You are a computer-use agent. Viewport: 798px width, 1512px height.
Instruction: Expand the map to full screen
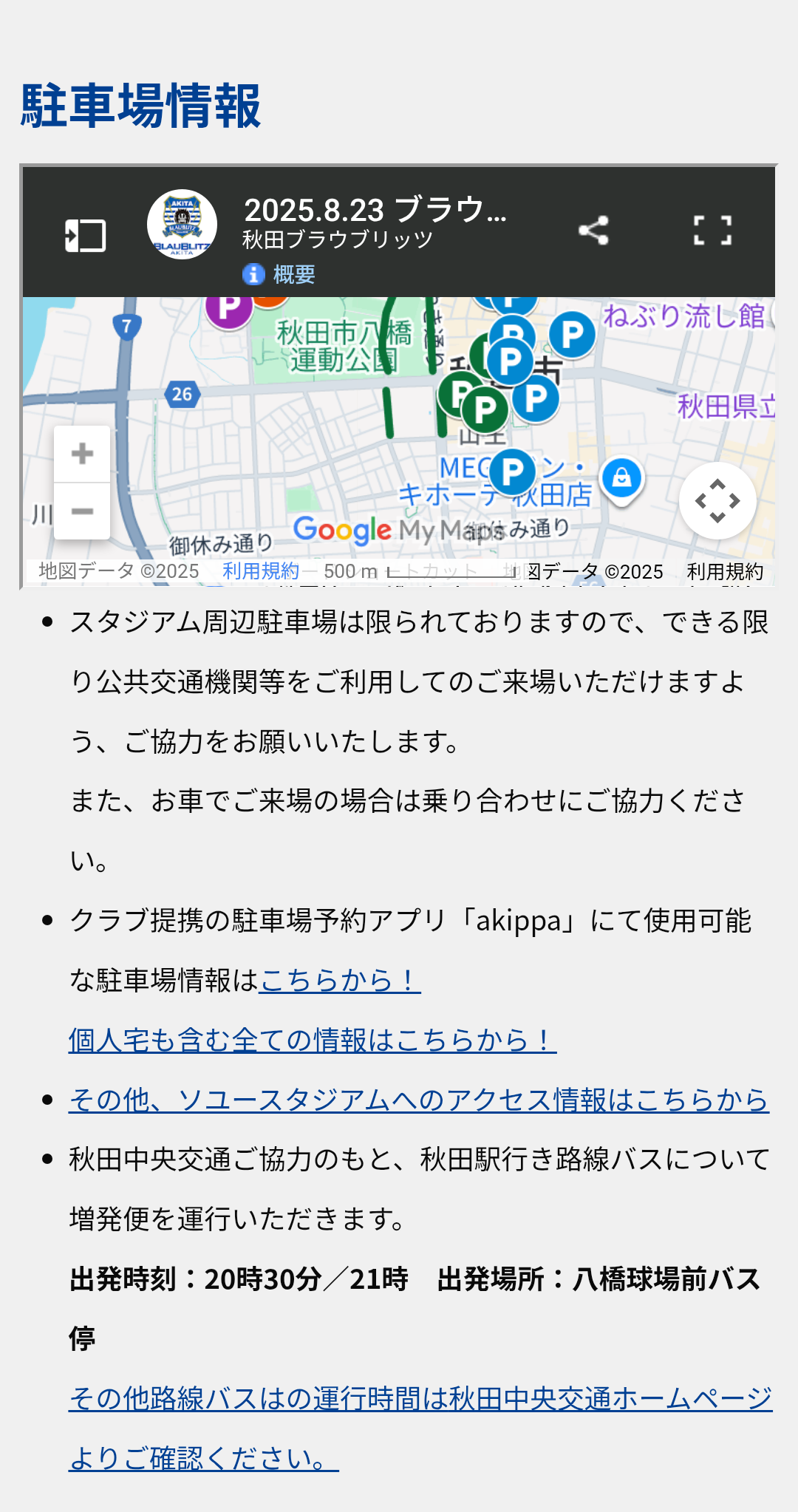click(x=712, y=231)
